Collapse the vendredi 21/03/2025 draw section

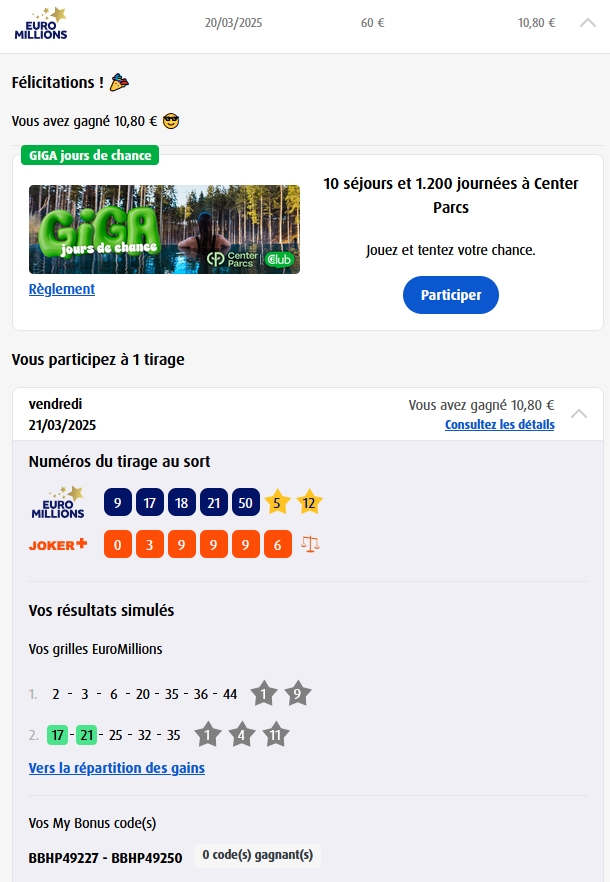coord(579,414)
